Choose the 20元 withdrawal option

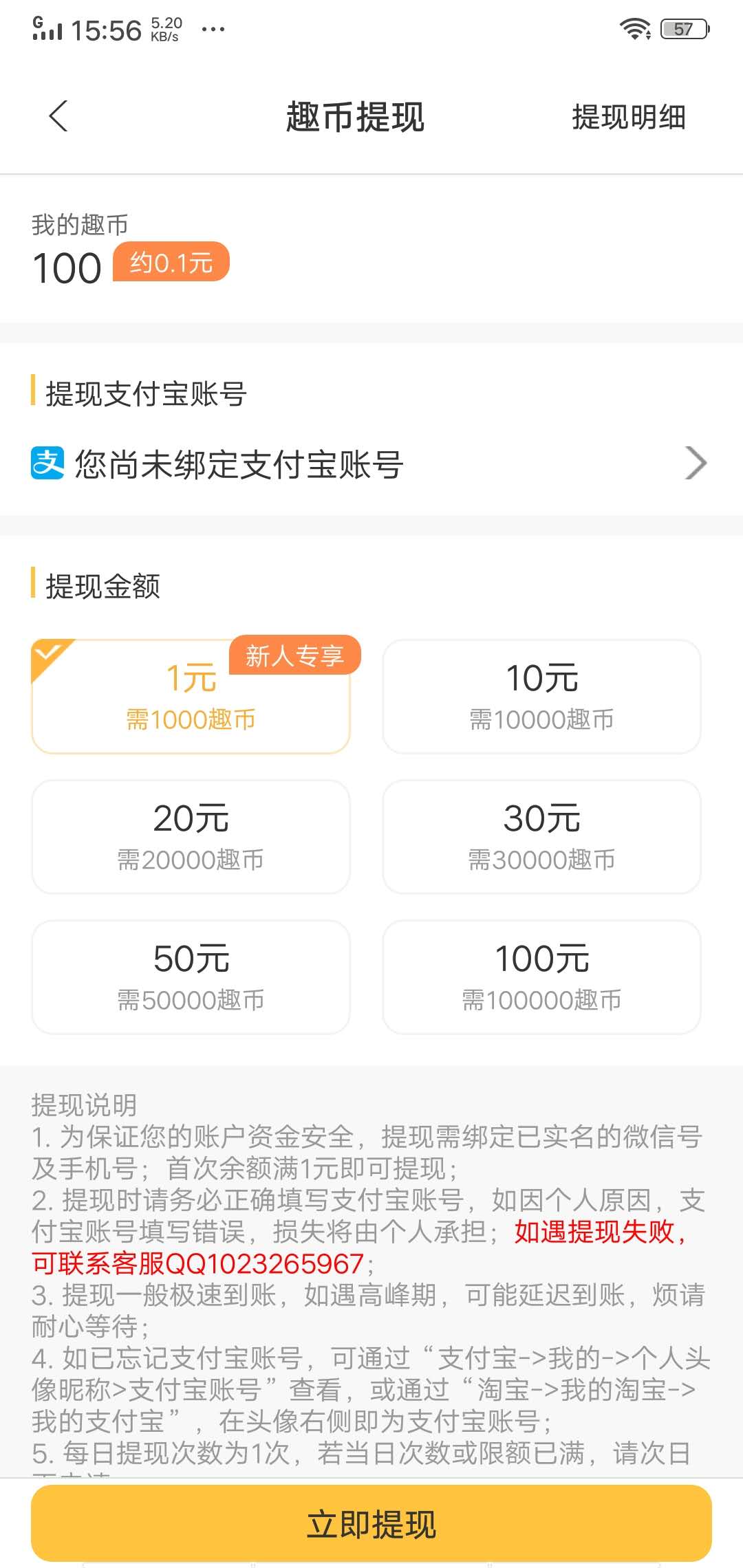191,837
